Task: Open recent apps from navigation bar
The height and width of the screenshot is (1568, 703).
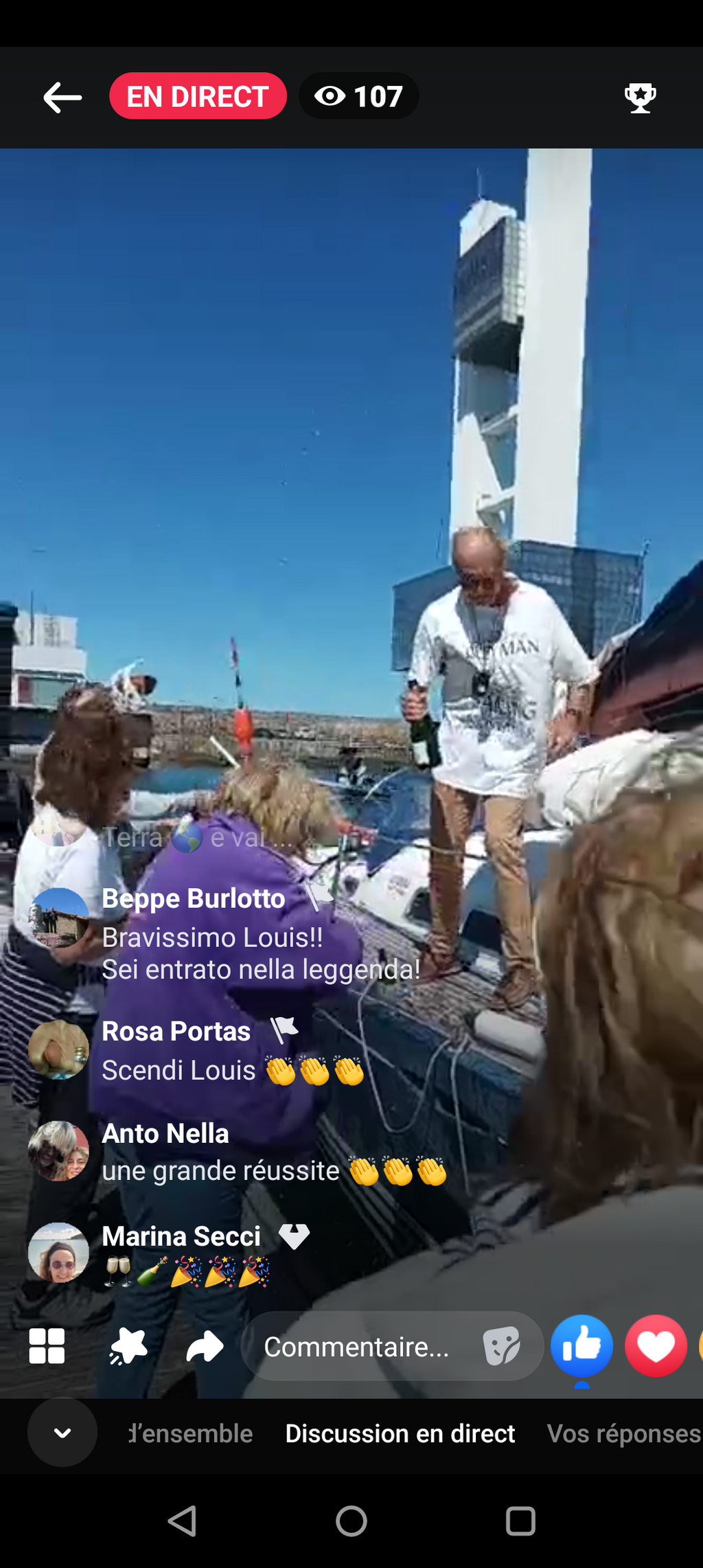Action: (520, 1521)
